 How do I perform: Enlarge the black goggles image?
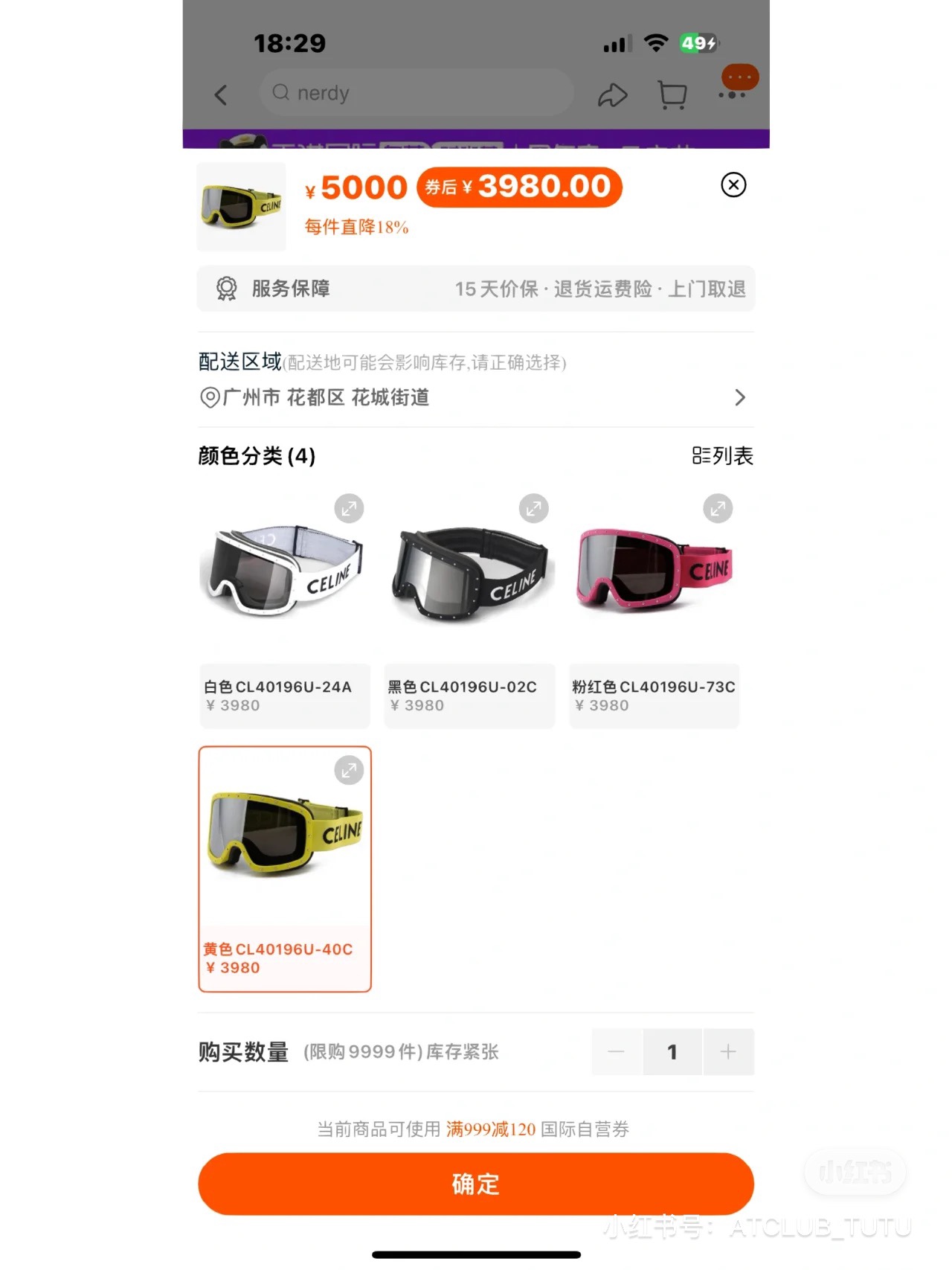pyautogui.click(x=533, y=509)
